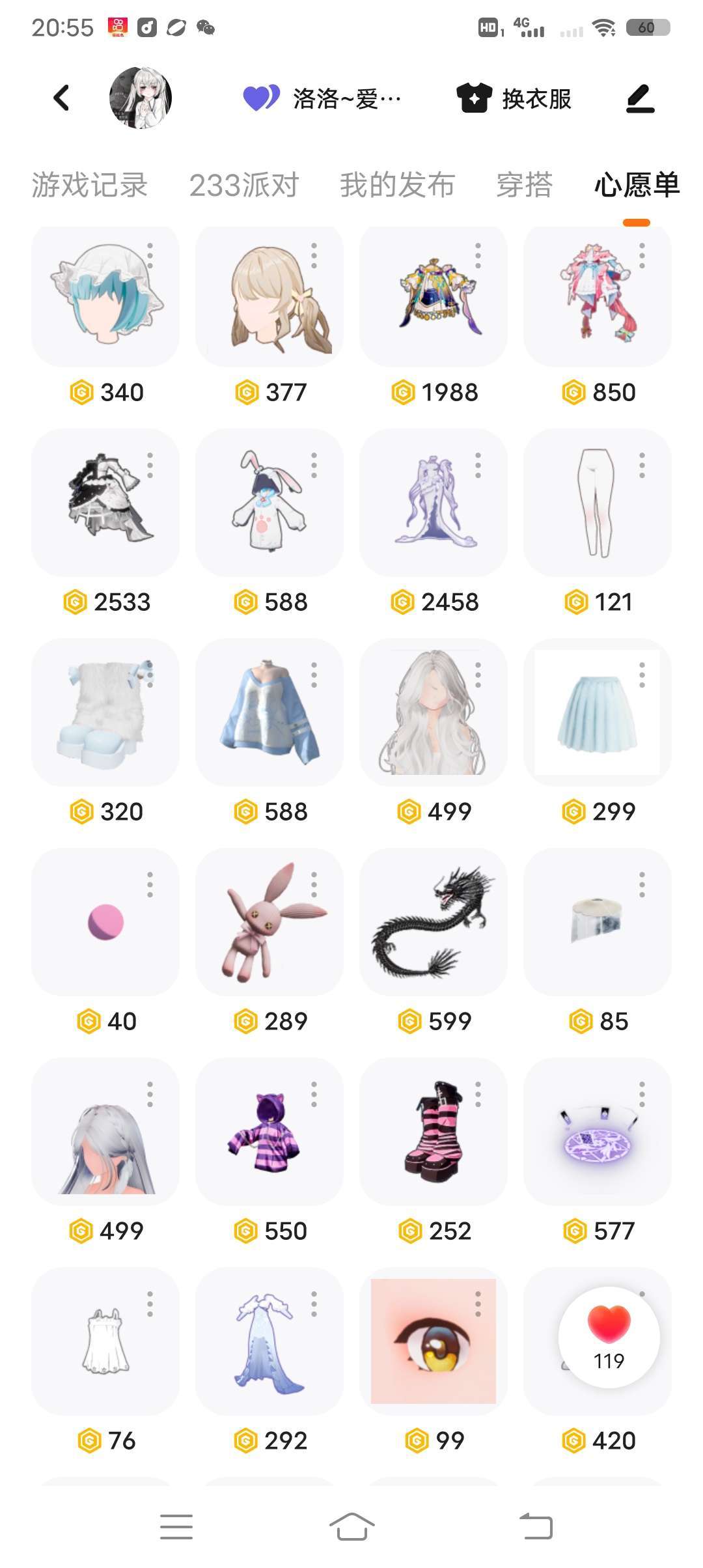Switch to the 游戏记录 tab
This screenshot has width=703, height=1568.
[x=90, y=185]
